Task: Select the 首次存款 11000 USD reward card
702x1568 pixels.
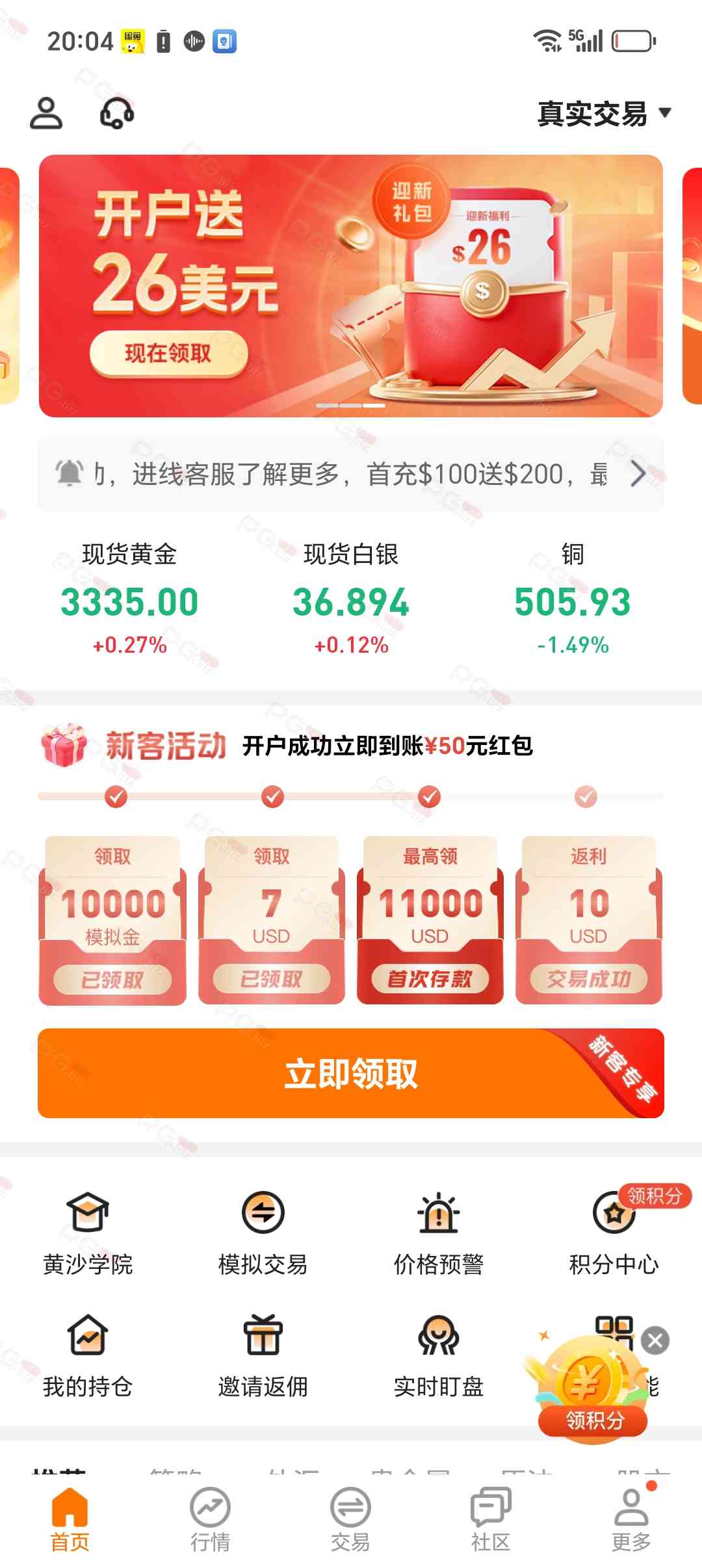Action: pos(430,920)
